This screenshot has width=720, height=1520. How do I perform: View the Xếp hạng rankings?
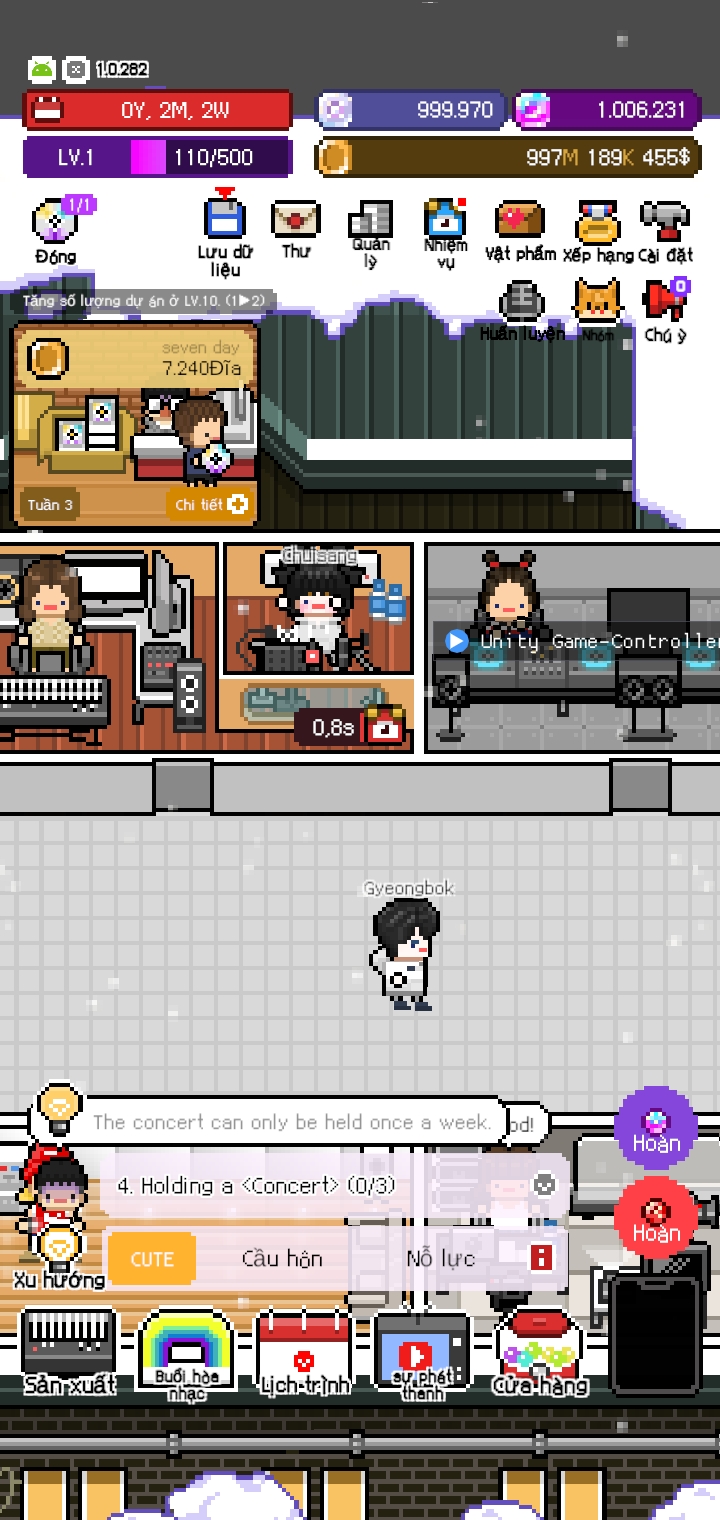597,222
